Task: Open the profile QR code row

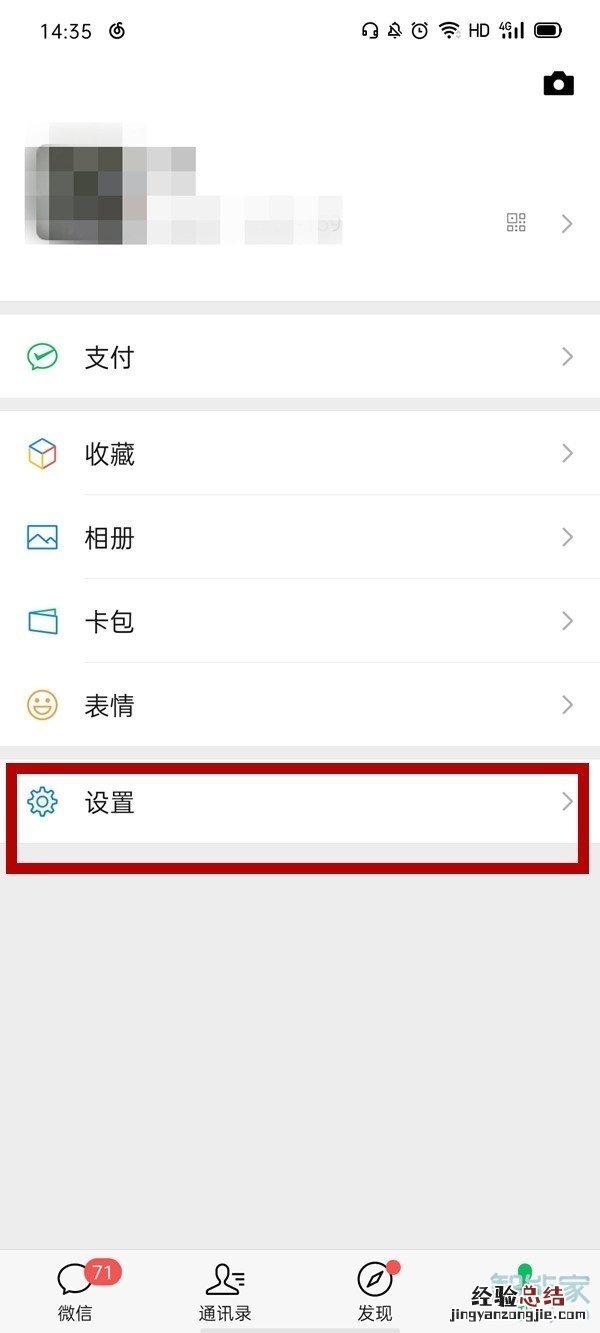Action: coord(516,223)
